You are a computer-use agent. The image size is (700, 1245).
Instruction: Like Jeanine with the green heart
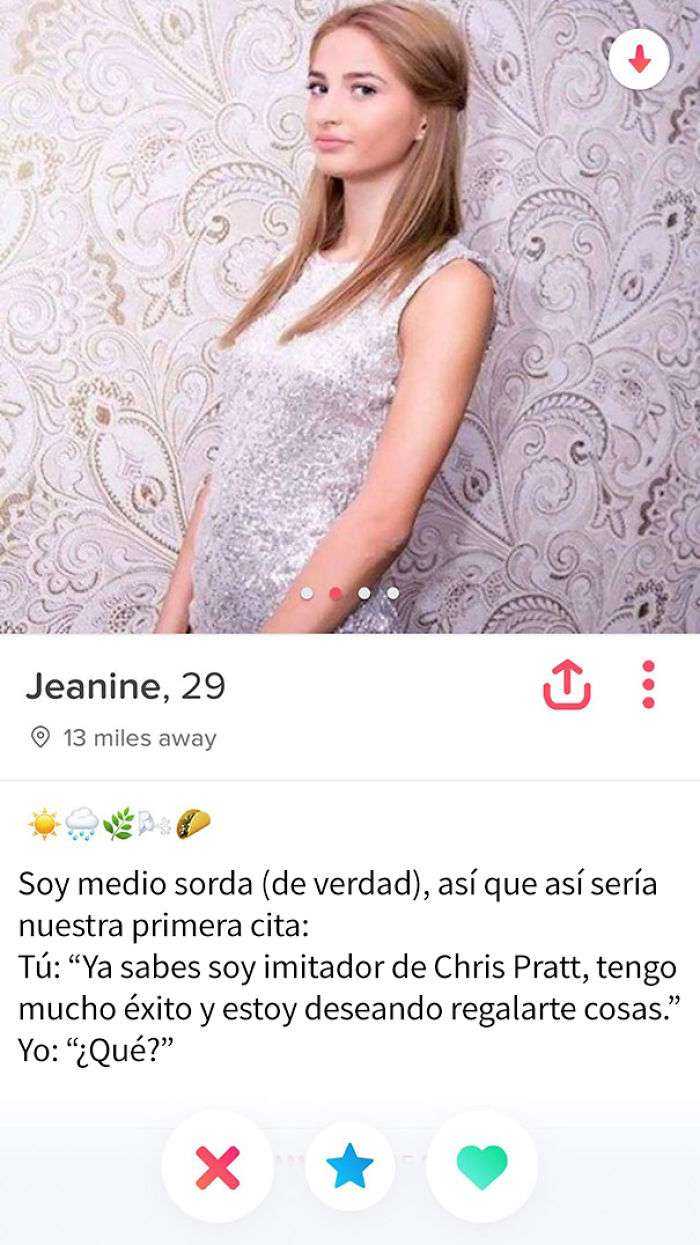pos(482,1166)
